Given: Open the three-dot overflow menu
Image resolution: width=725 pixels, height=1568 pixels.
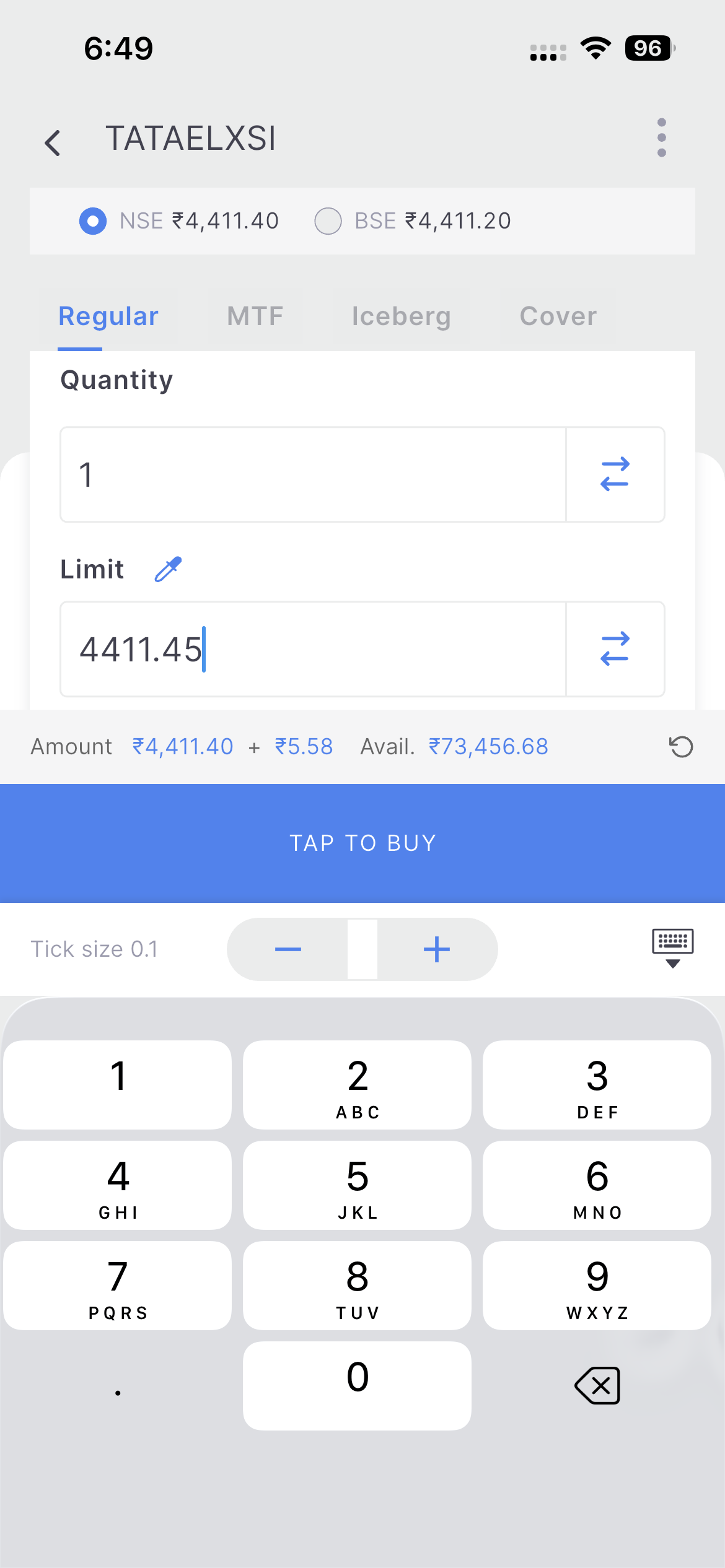Looking at the screenshot, I should pos(661,137).
